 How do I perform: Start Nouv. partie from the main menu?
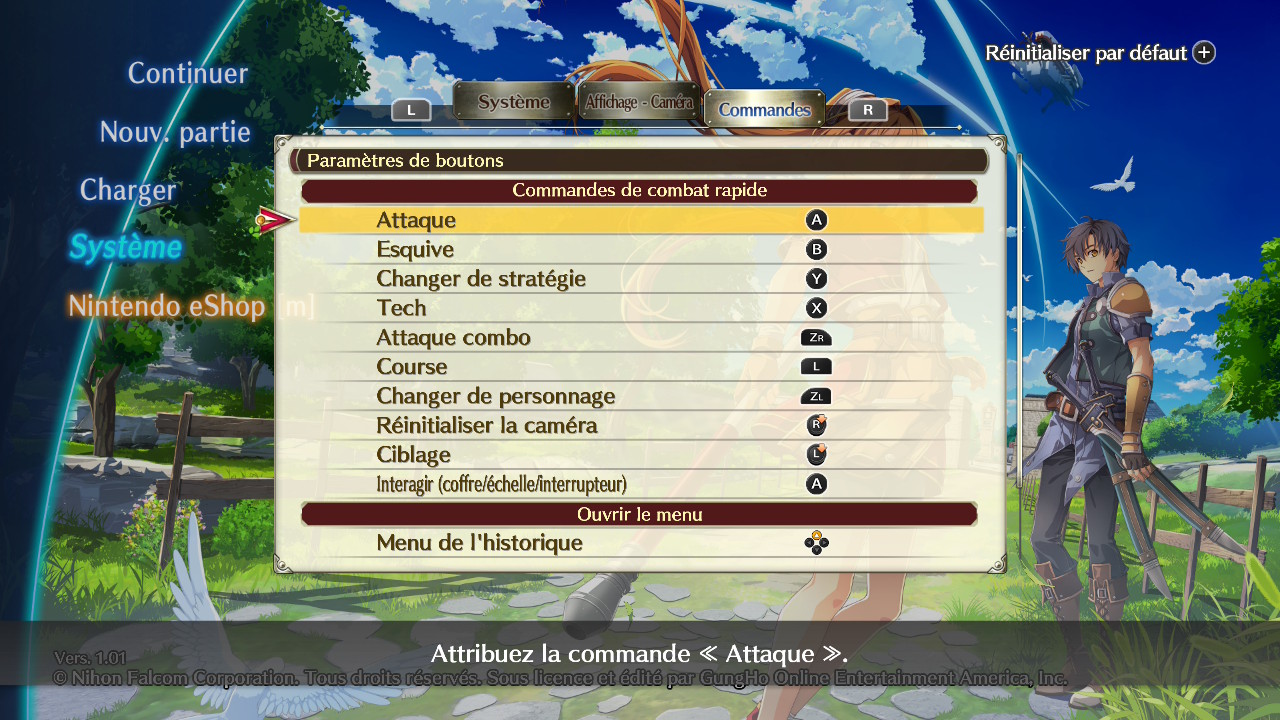point(175,132)
